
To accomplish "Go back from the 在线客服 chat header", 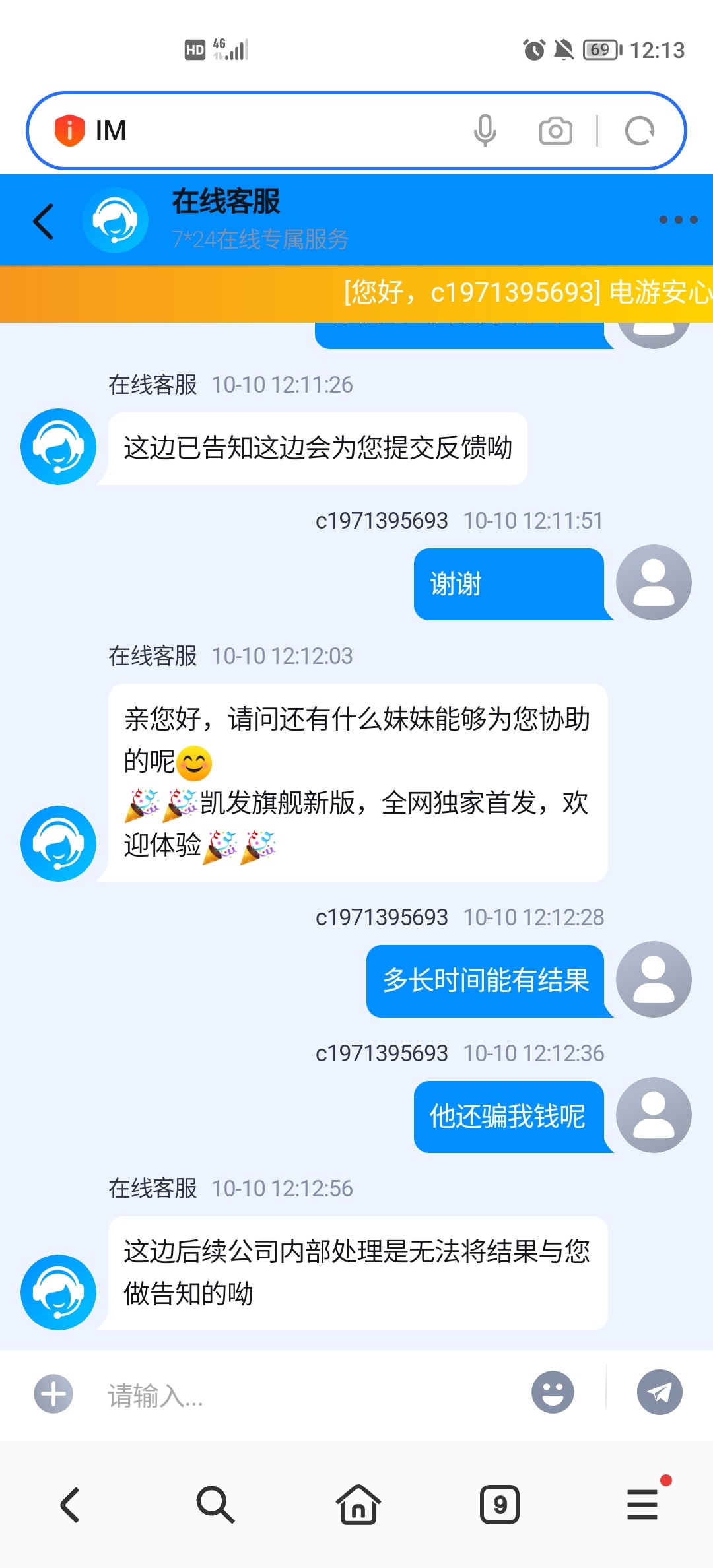I will pyautogui.click(x=44, y=220).
